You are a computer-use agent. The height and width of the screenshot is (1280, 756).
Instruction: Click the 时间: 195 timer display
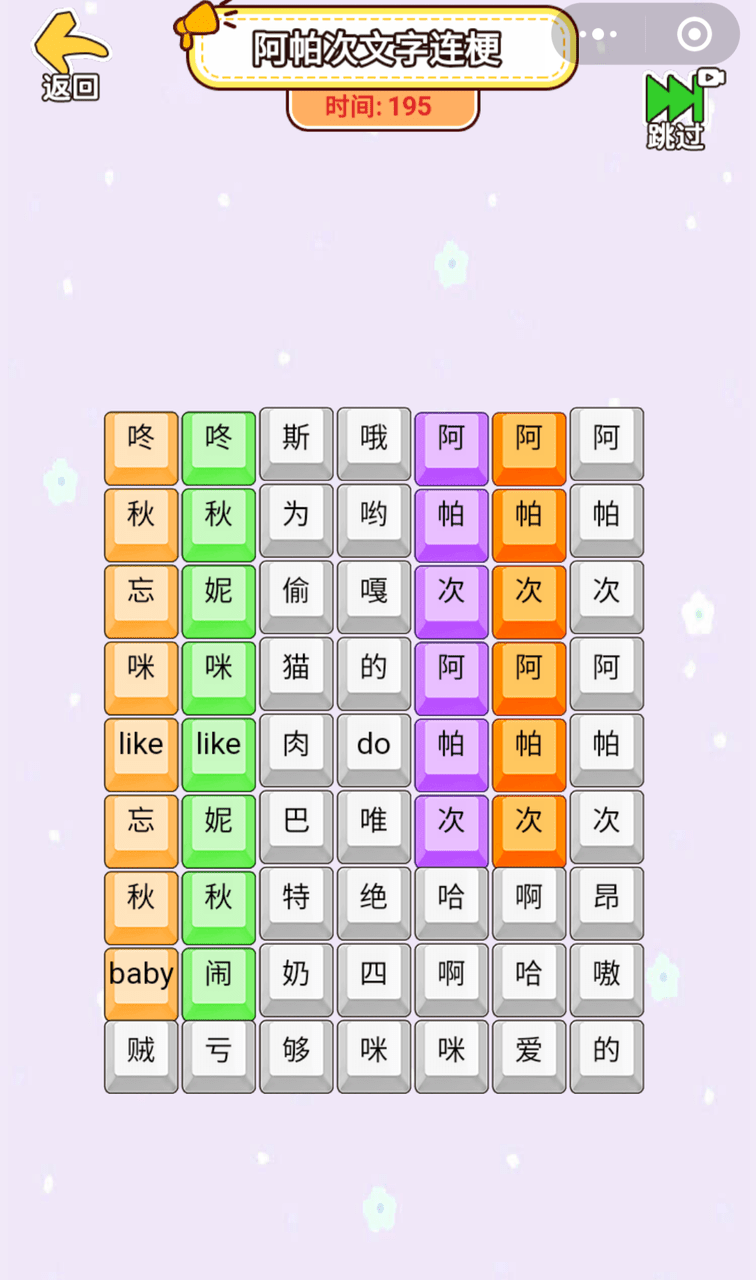pos(381,106)
